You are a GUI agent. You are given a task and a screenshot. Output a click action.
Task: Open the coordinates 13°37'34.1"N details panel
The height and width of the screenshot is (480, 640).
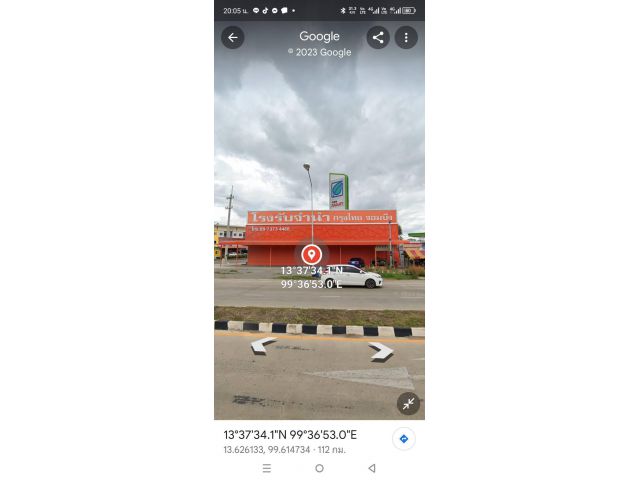290,435
